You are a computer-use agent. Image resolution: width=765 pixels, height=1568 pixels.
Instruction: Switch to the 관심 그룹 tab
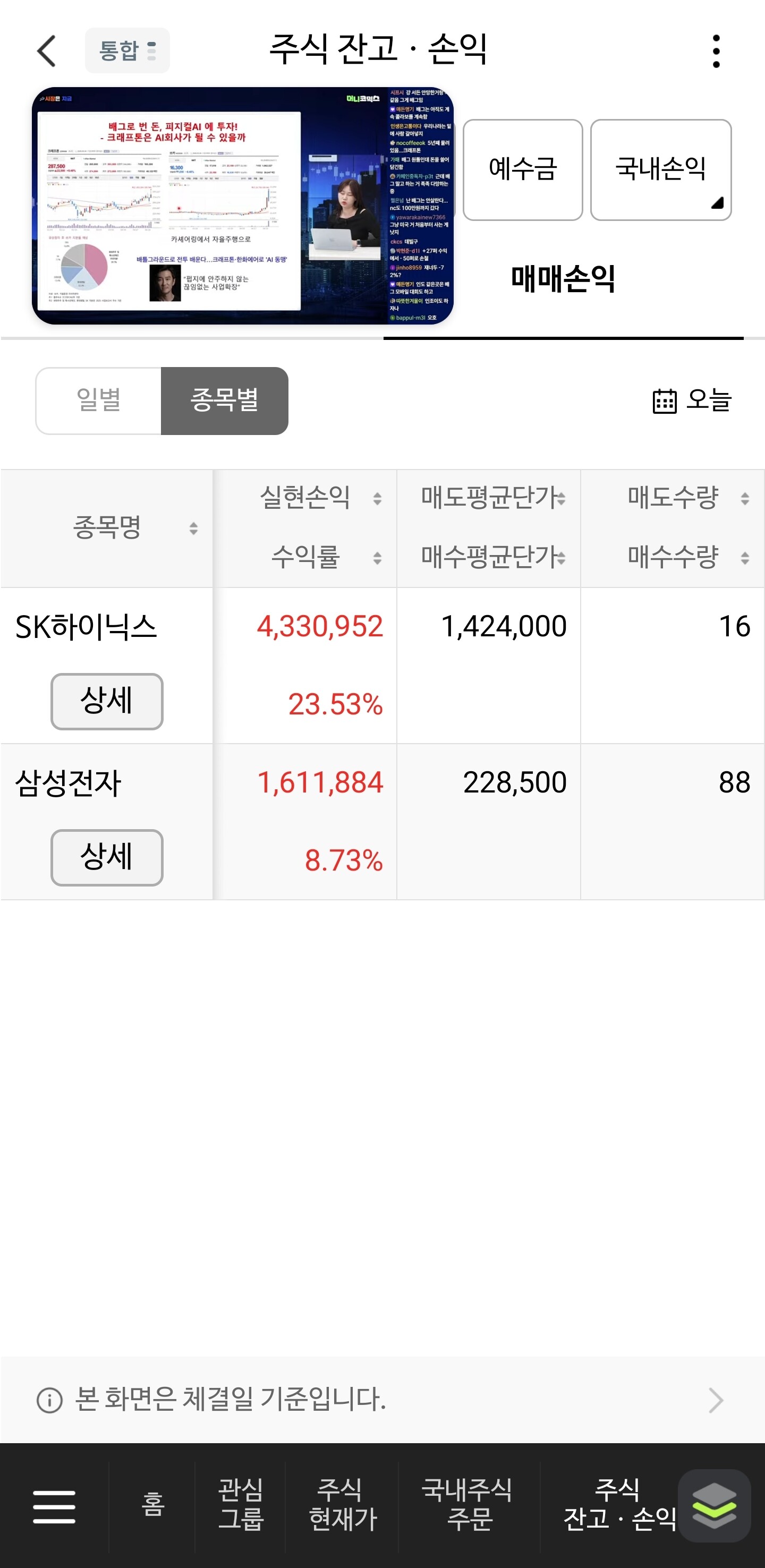tap(241, 1505)
